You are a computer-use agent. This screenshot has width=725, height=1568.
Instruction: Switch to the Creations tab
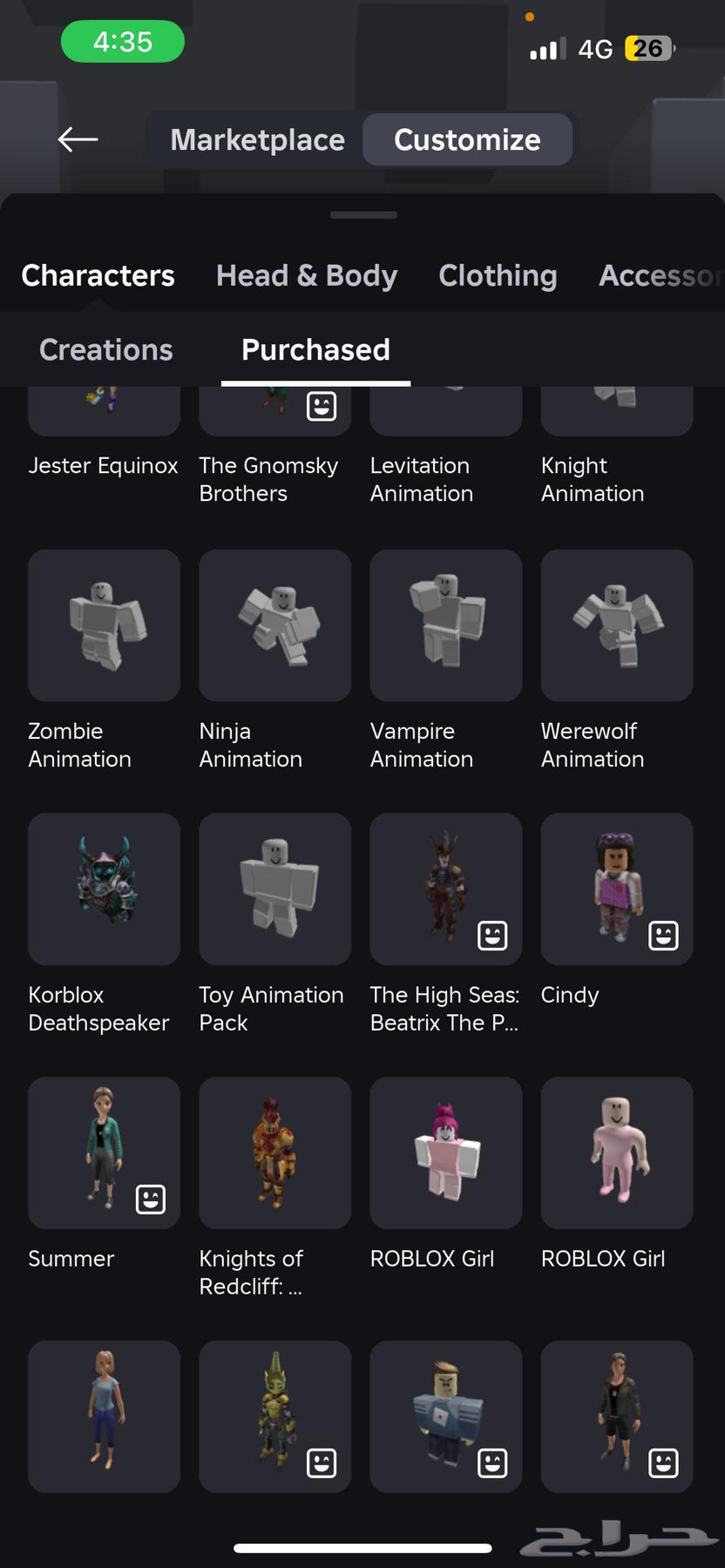pos(105,349)
